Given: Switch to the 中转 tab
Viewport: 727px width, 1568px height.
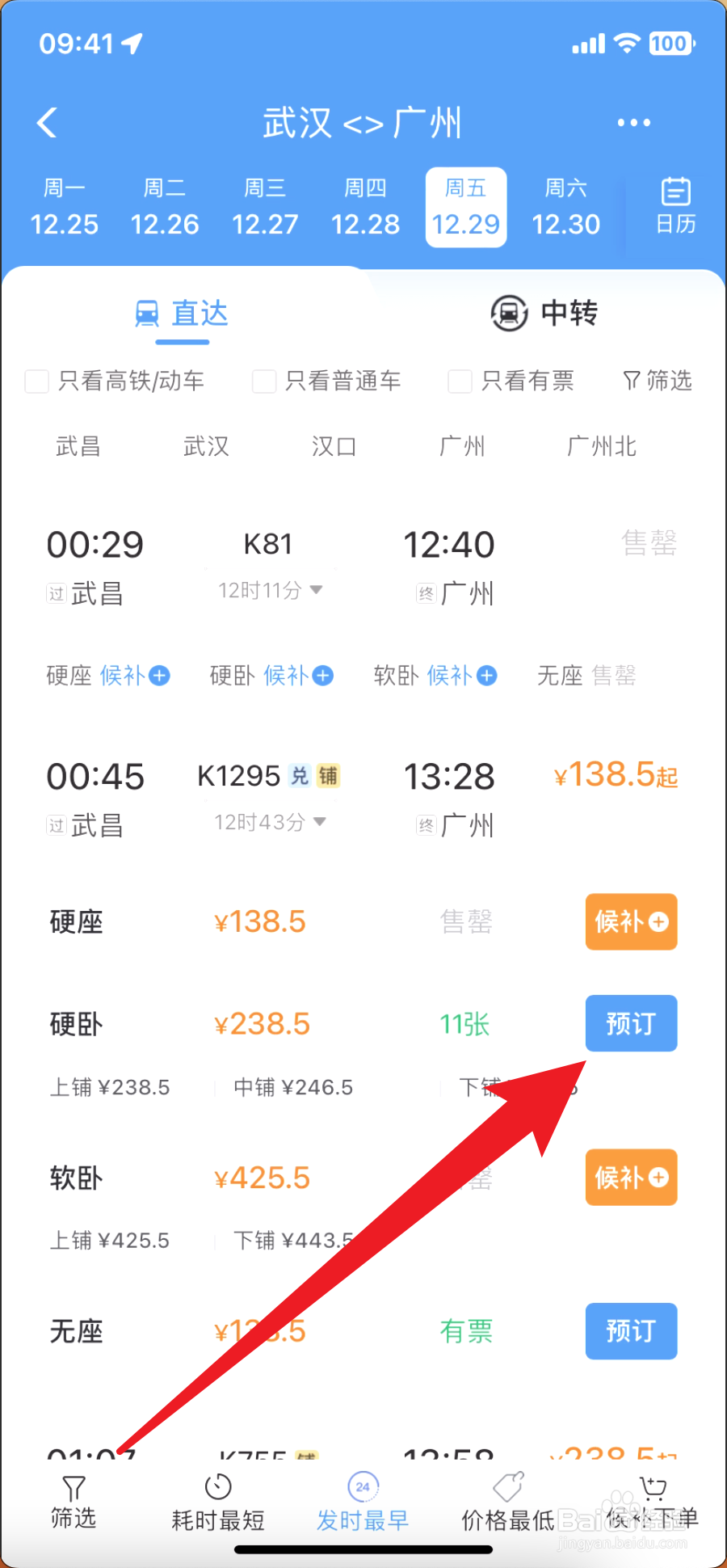Looking at the screenshot, I should click(544, 314).
